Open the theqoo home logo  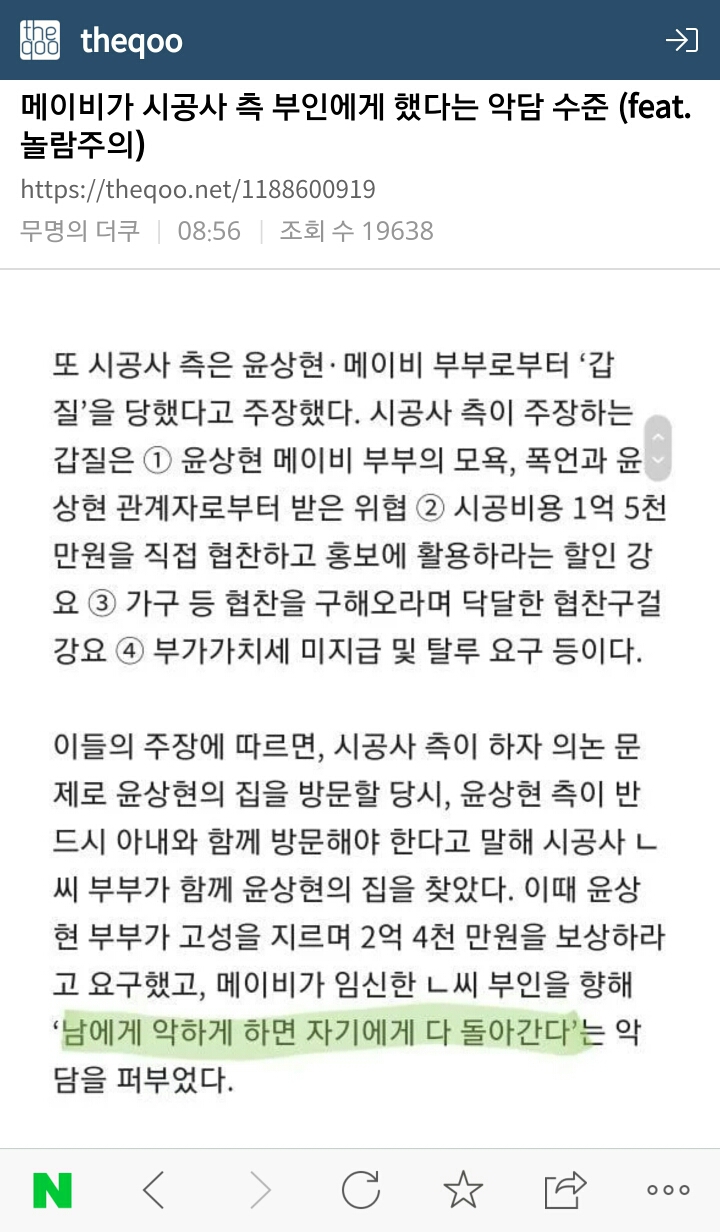pyautogui.click(x=40, y=40)
